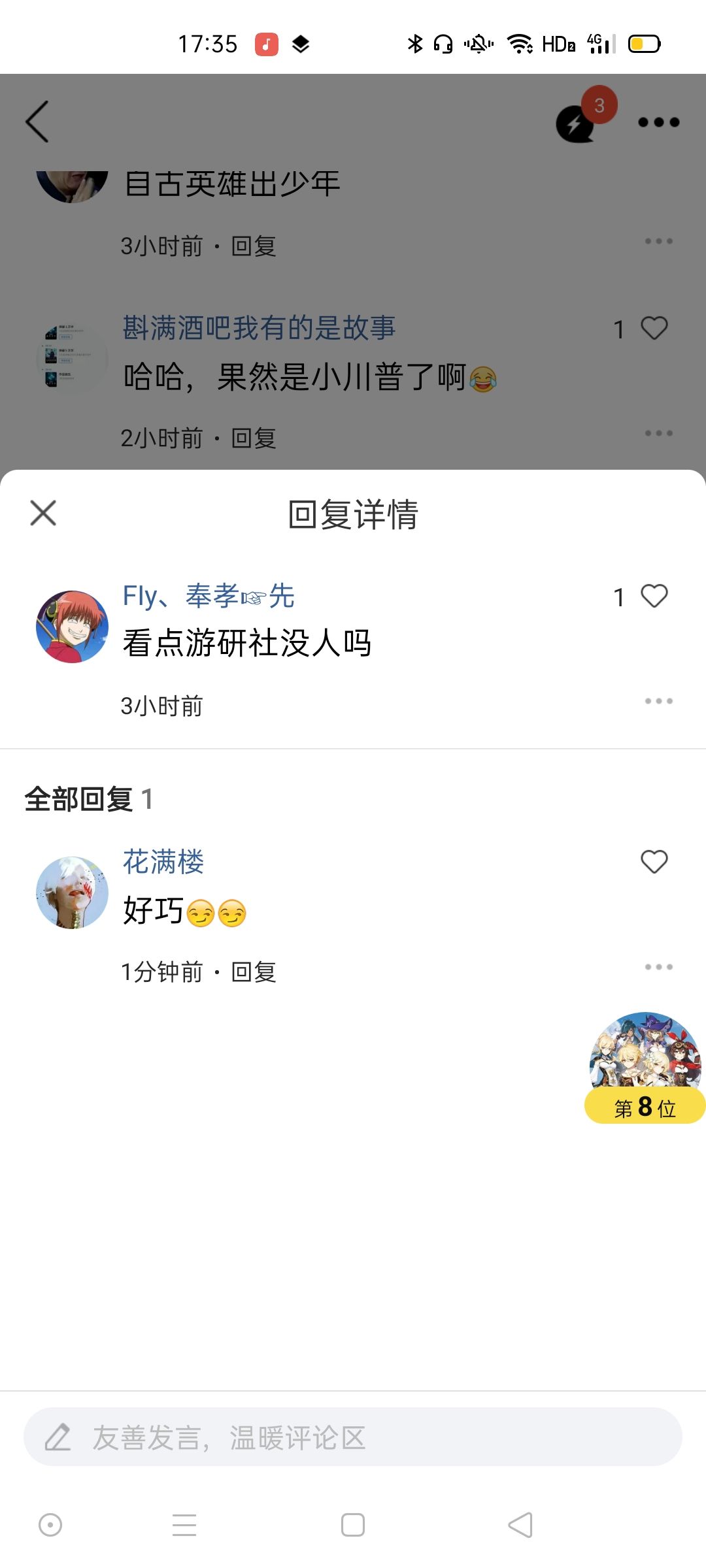Open 花满楼's profile avatar
This screenshot has height=1568, width=706.
(72, 892)
